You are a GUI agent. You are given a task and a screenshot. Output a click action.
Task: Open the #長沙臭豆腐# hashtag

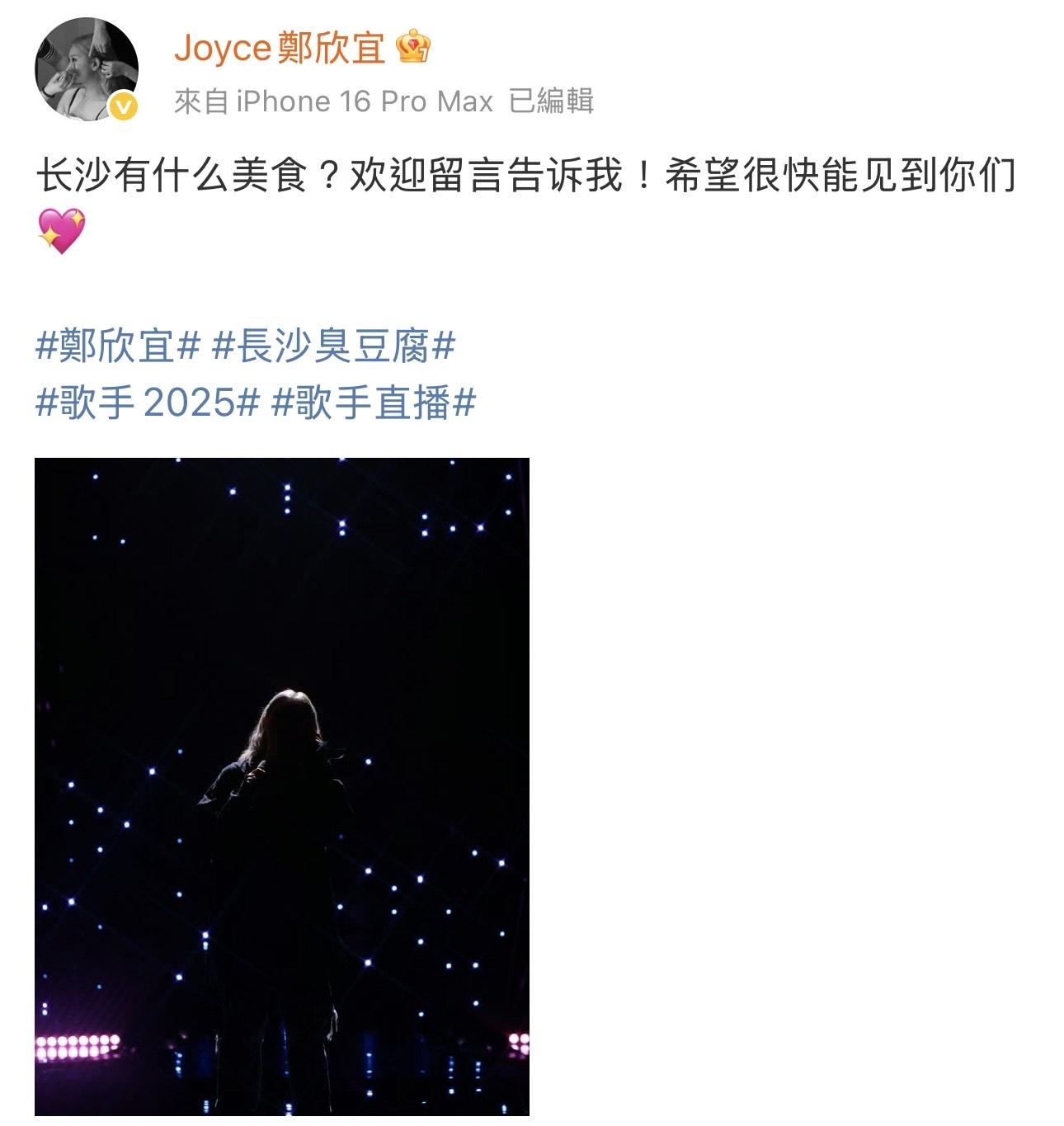(333, 346)
